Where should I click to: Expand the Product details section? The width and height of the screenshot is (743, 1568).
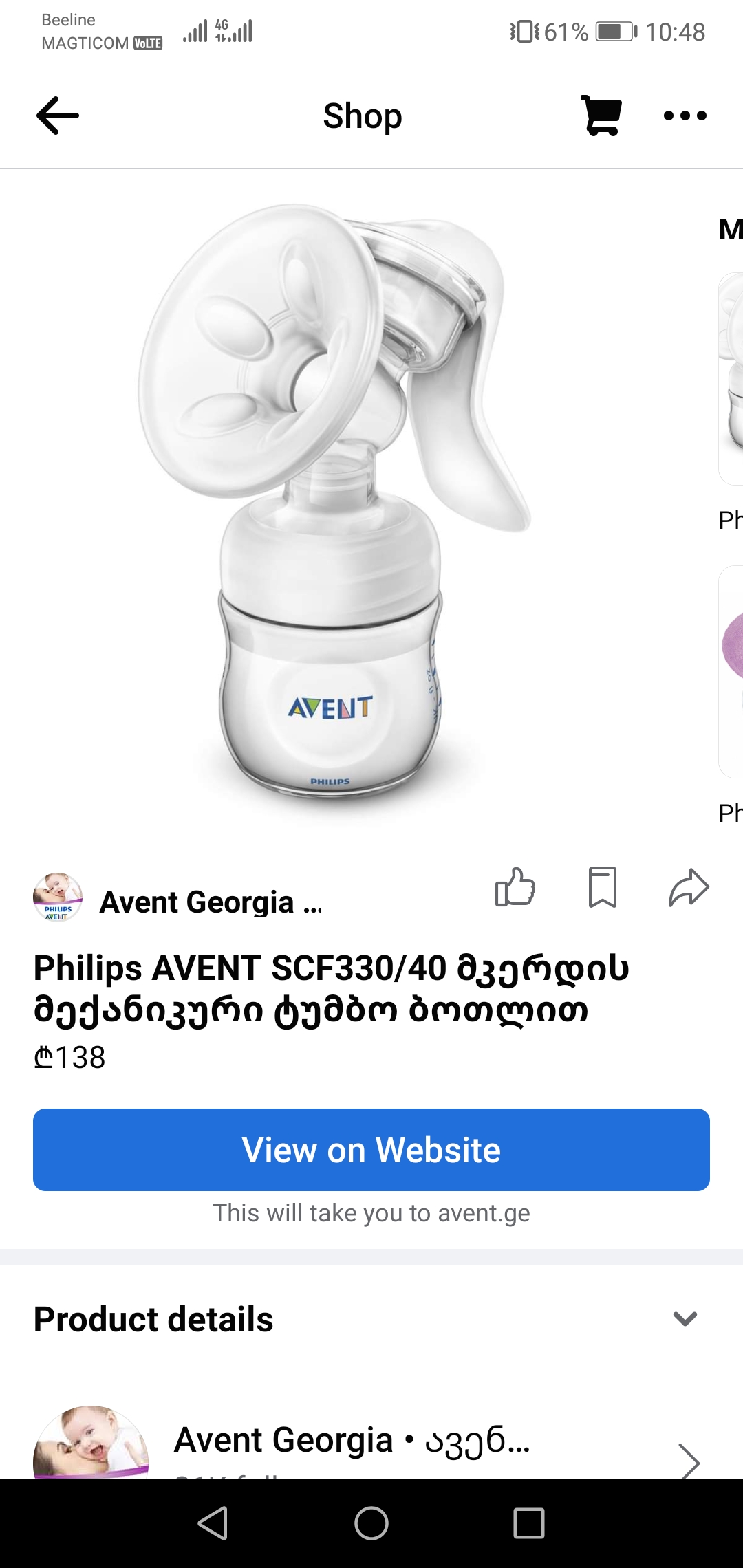[x=685, y=1318]
